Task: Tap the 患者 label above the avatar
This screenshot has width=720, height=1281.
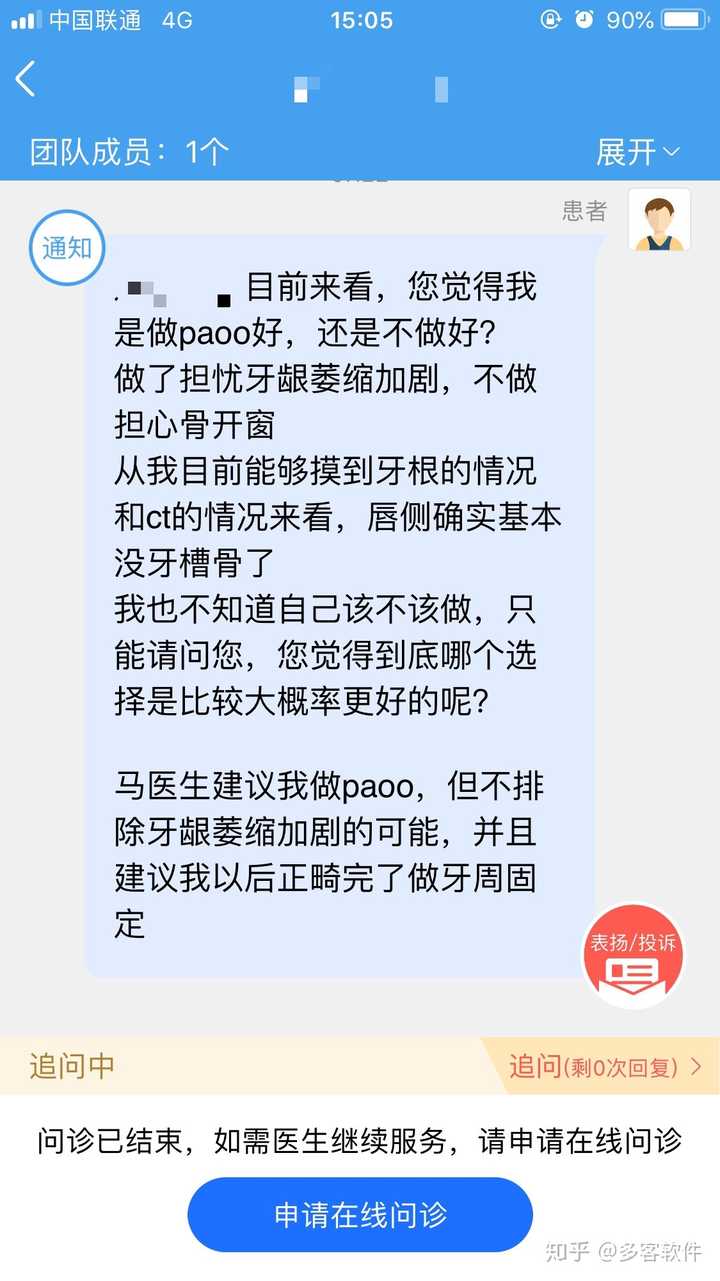Action: click(583, 212)
